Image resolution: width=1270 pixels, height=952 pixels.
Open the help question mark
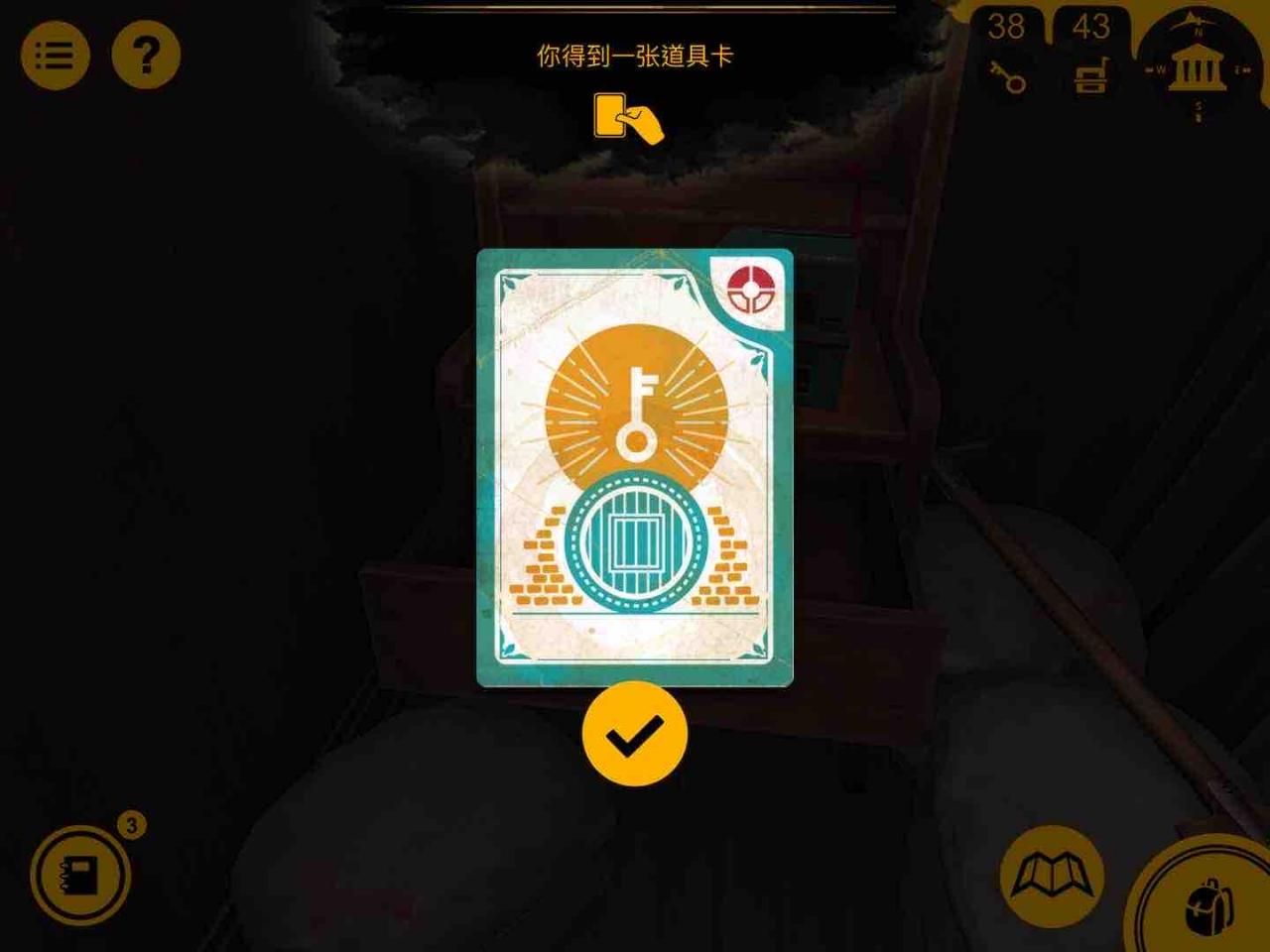click(x=146, y=55)
